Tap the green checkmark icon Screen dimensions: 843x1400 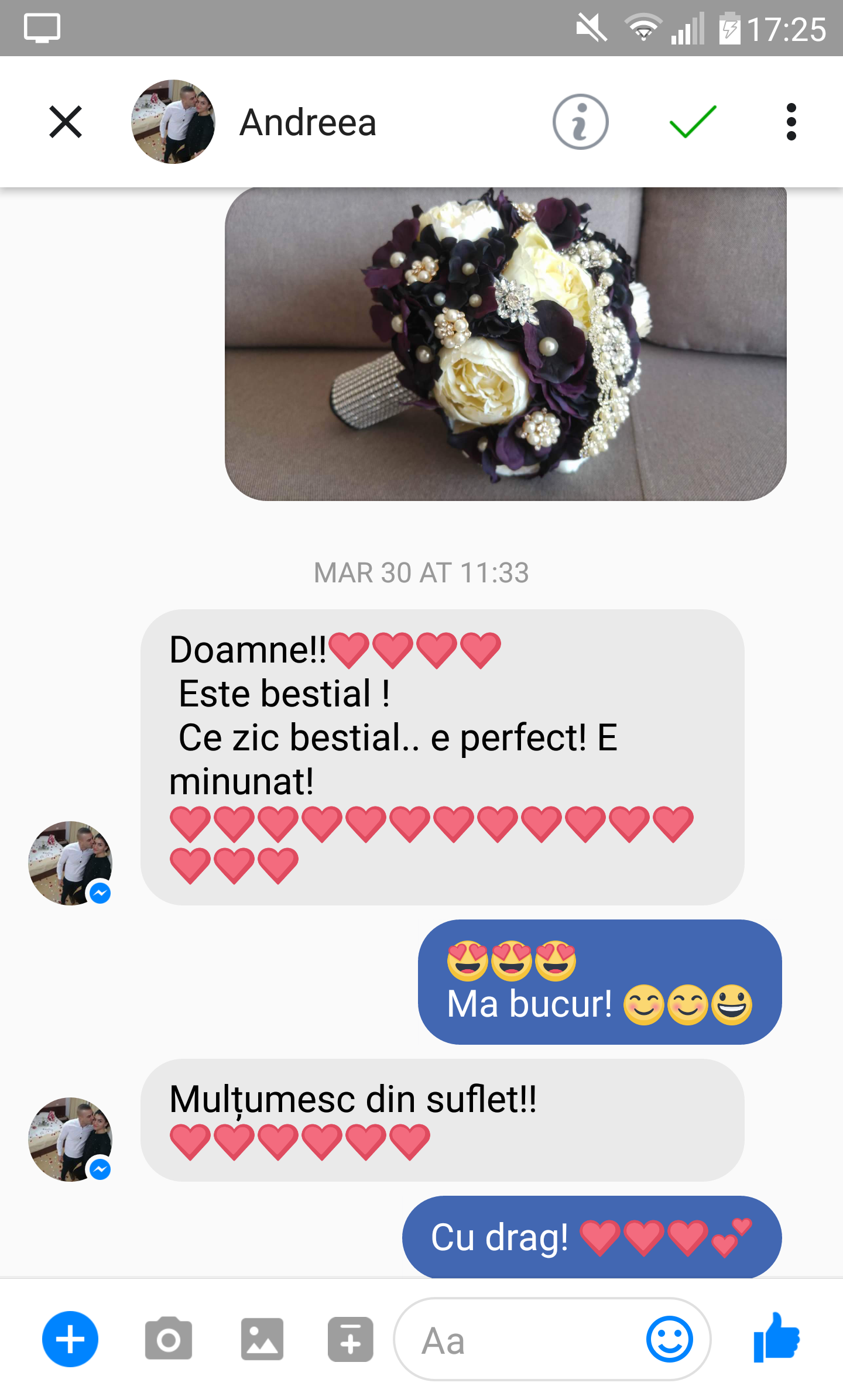coord(693,122)
